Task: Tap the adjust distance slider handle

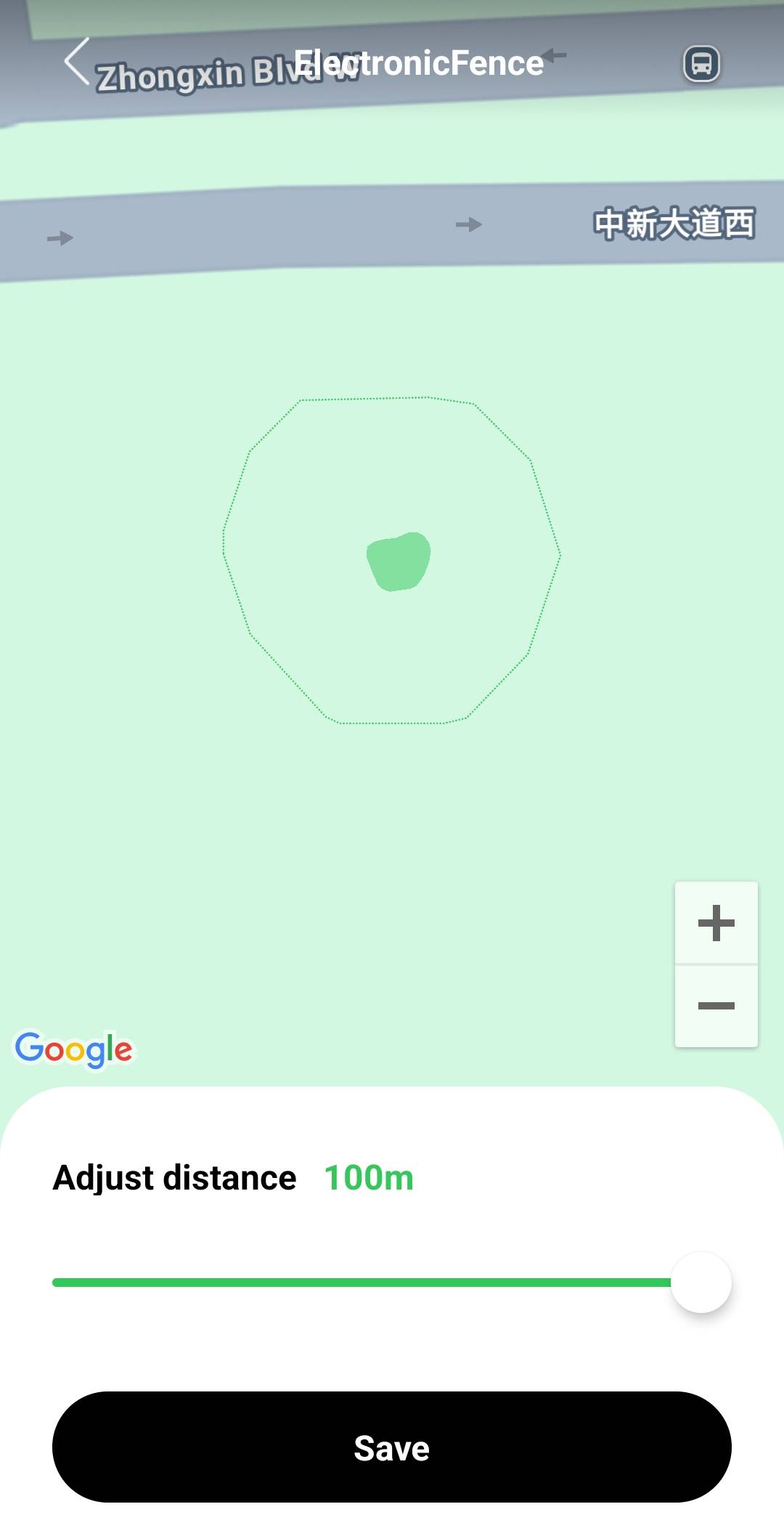Action: (x=701, y=1283)
